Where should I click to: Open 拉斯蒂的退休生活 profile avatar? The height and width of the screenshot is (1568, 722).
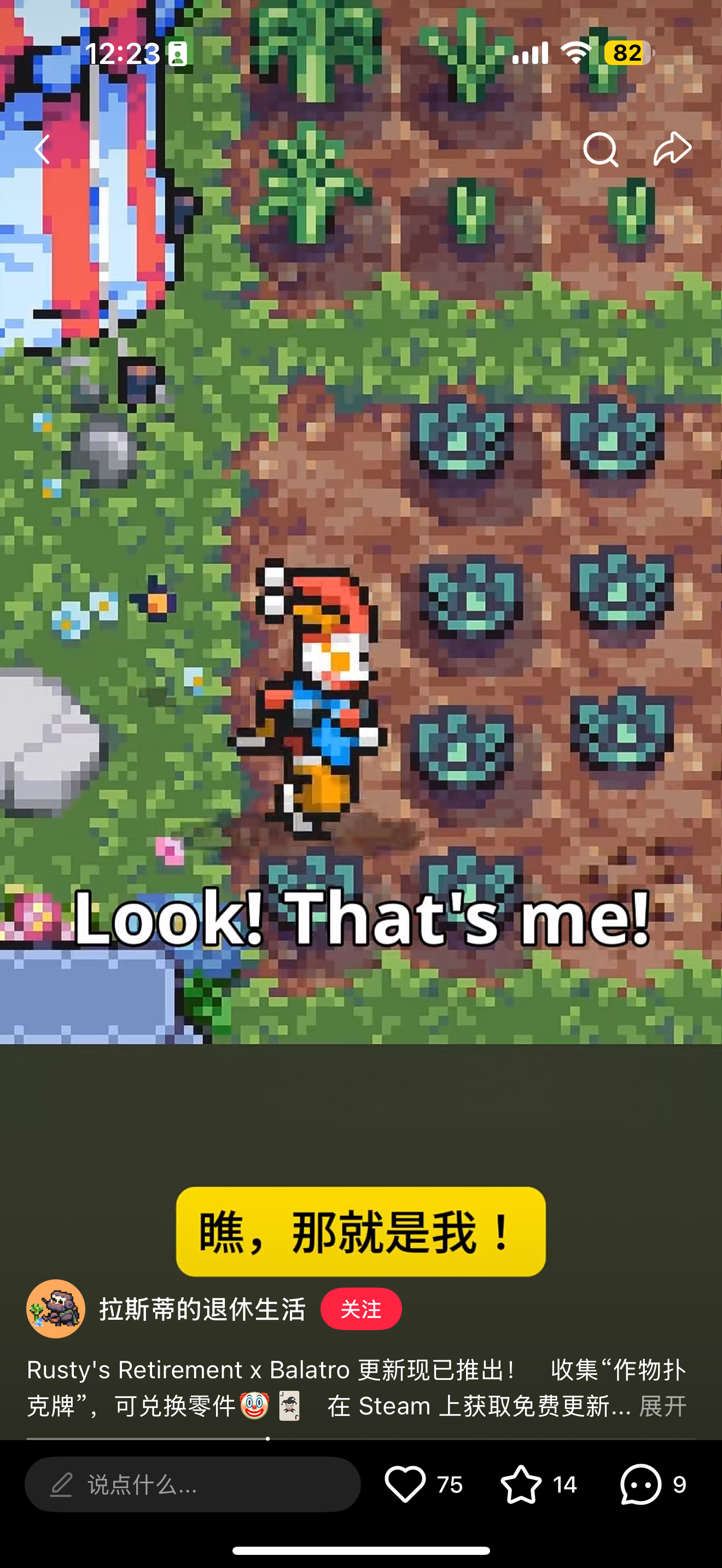click(x=55, y=1309)
